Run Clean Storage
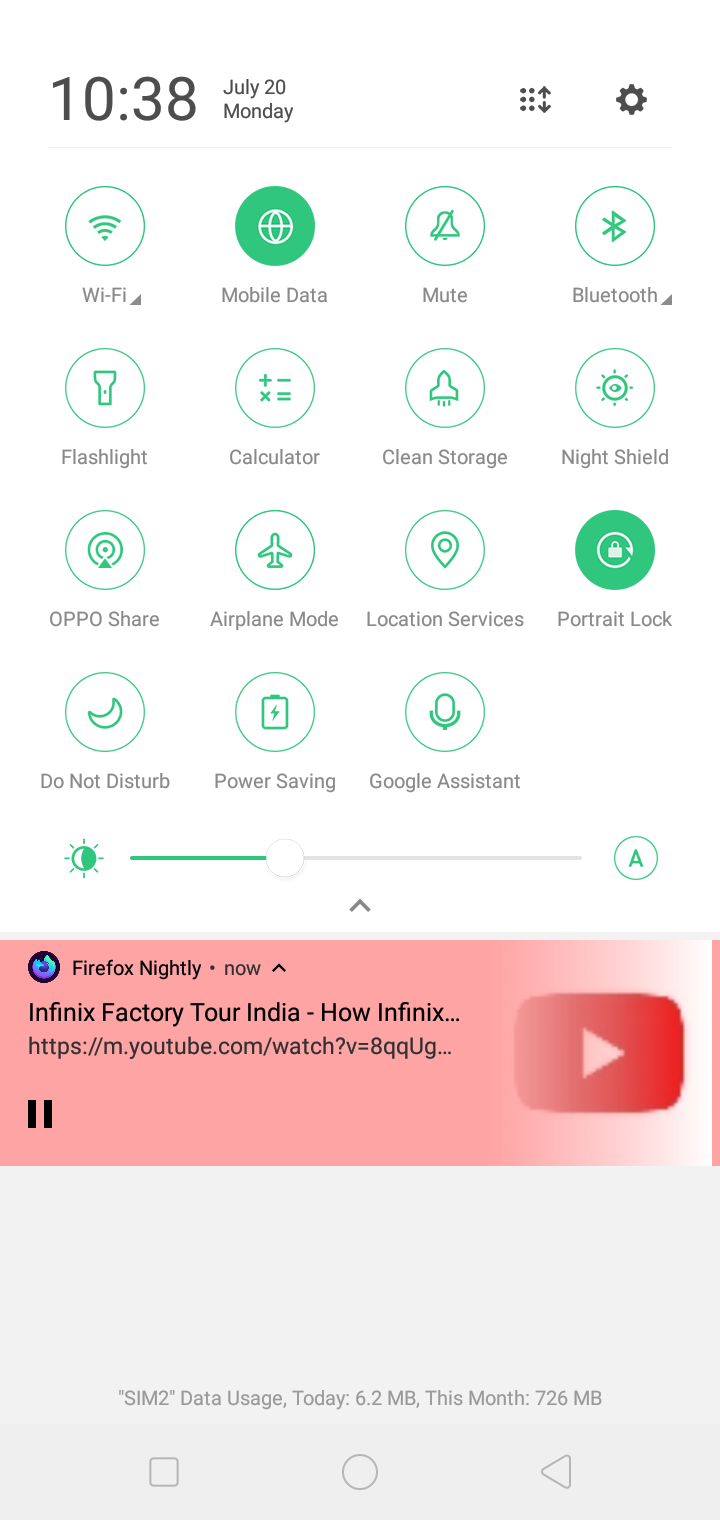720x1520 pixels. 445,389
